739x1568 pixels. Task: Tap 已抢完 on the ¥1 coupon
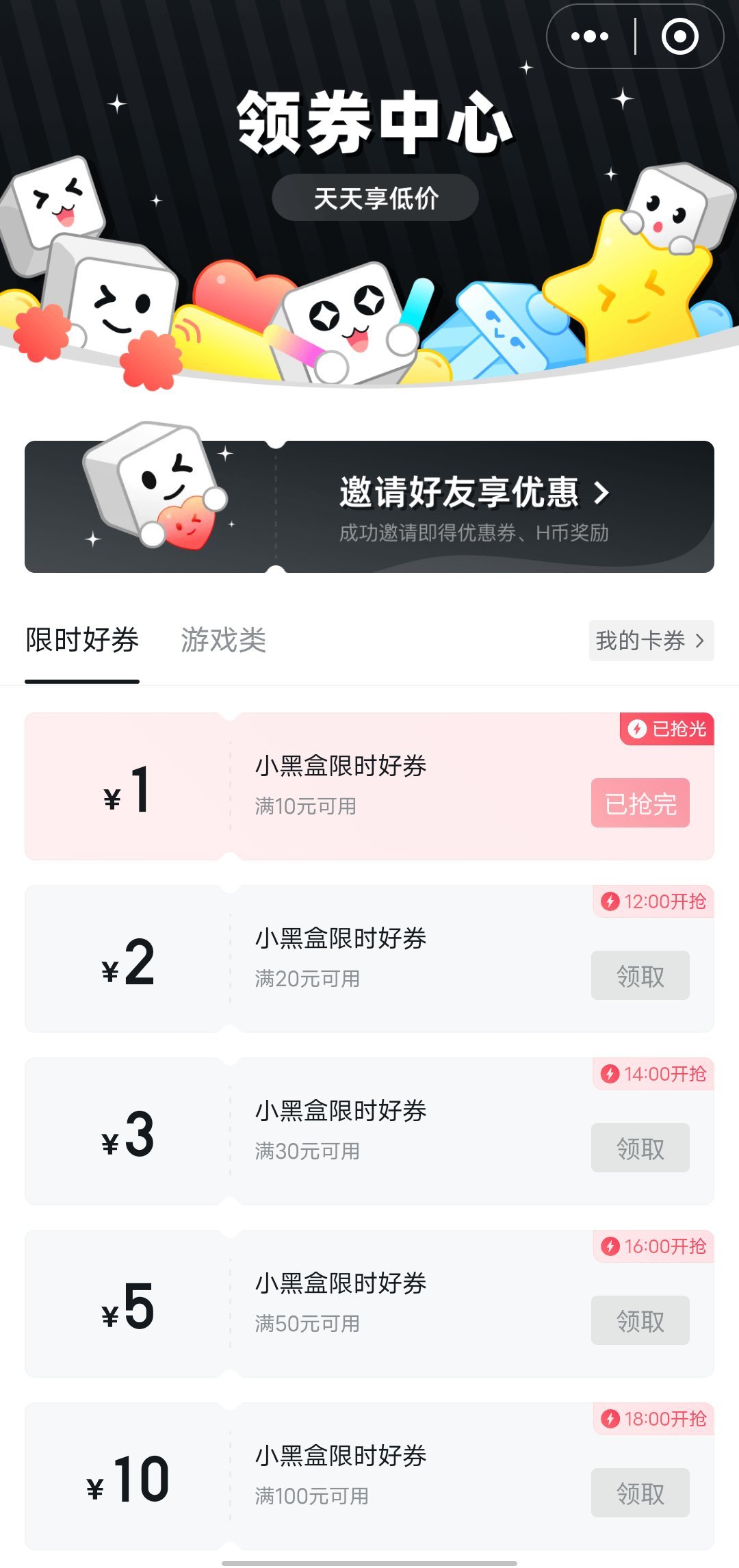pos(640,803)
